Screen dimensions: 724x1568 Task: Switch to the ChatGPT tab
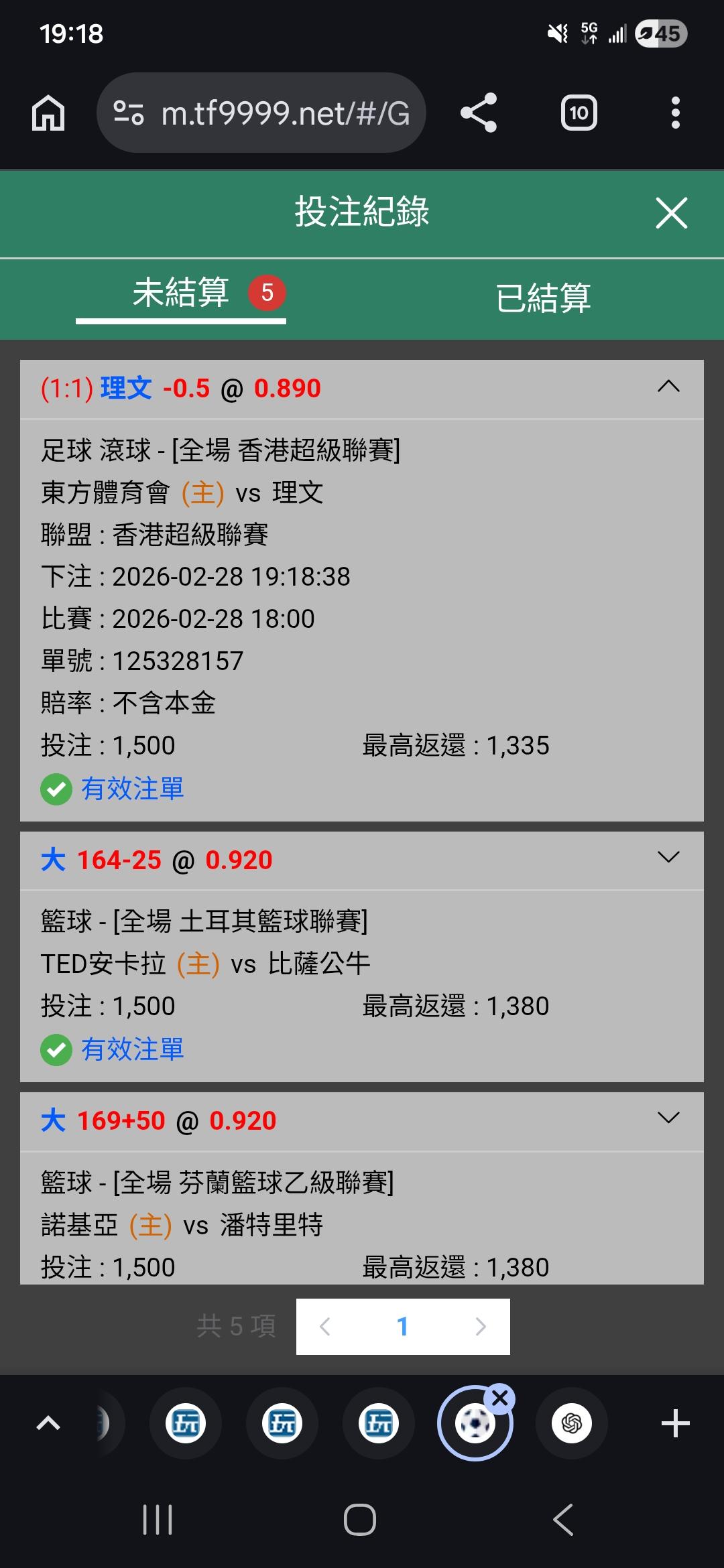point(572,1423)
